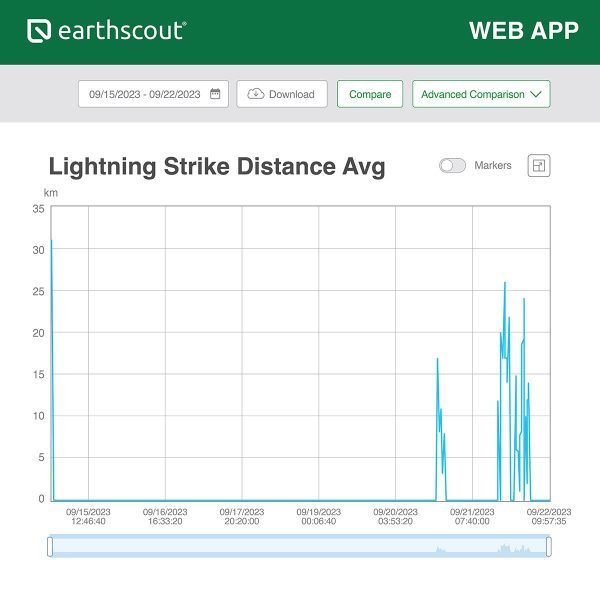The image size is (600, 600).
Task: Expand the chart to full view
Action: pos(539,166)
